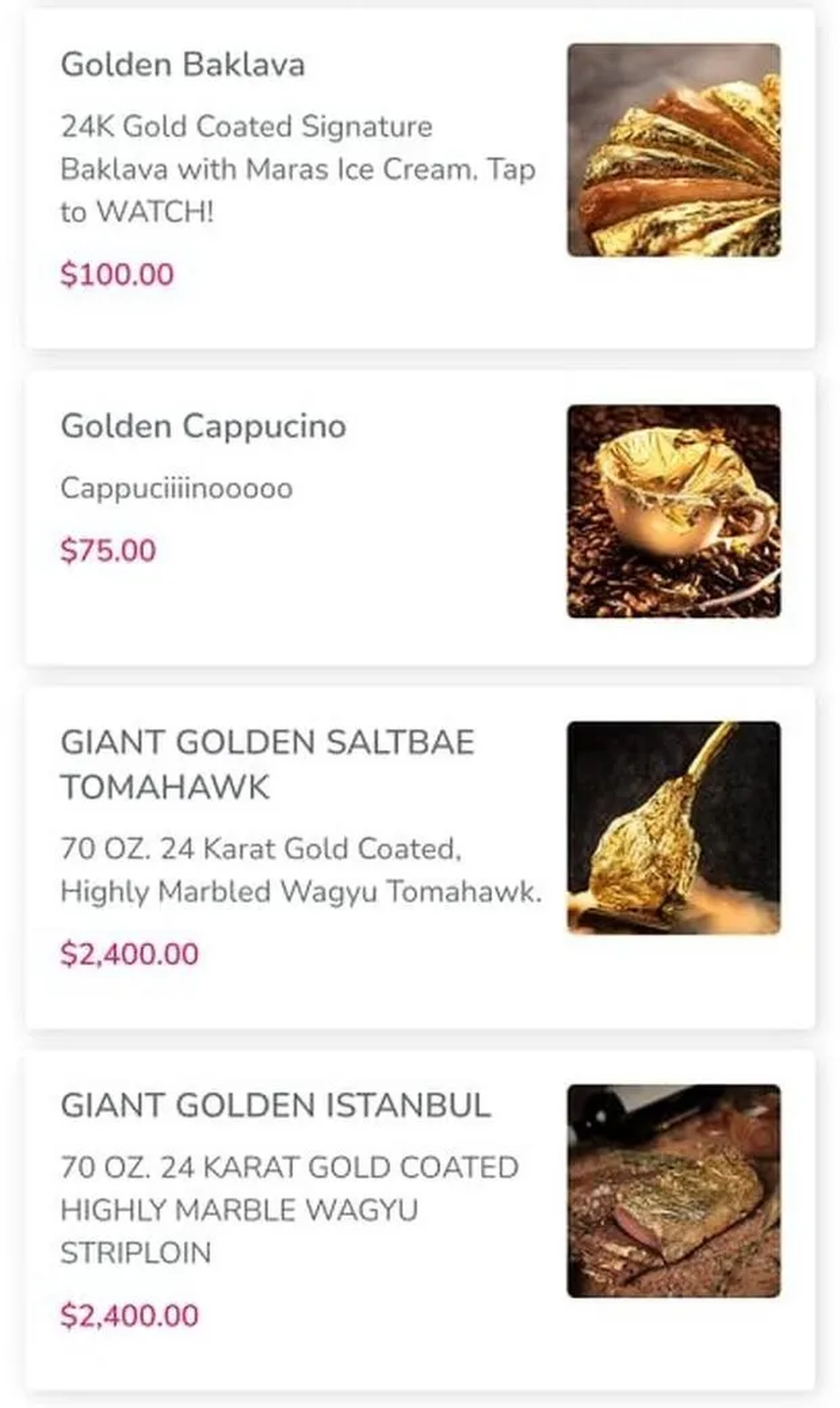The height and width of the screenshot is (1408, 840).
Task: Open the Golden Baklava menu item
Action: coord(420,179)
